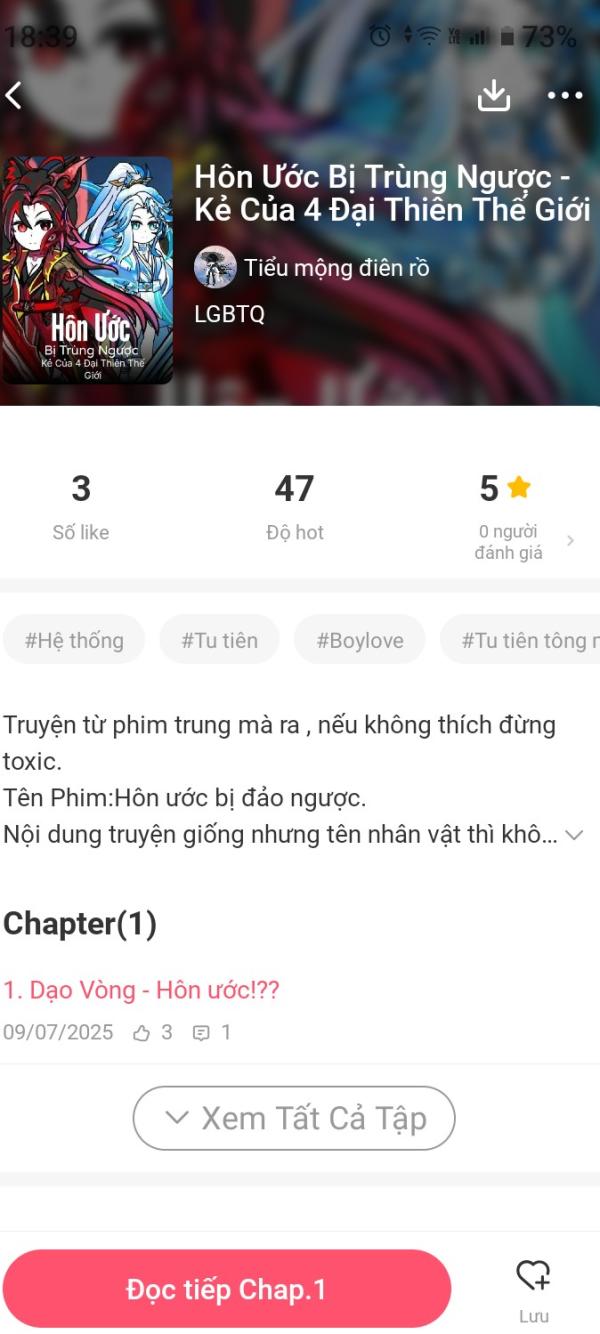Download the story for offline reading
Viewport: 600px width, 1334px height.
point(494,95)
